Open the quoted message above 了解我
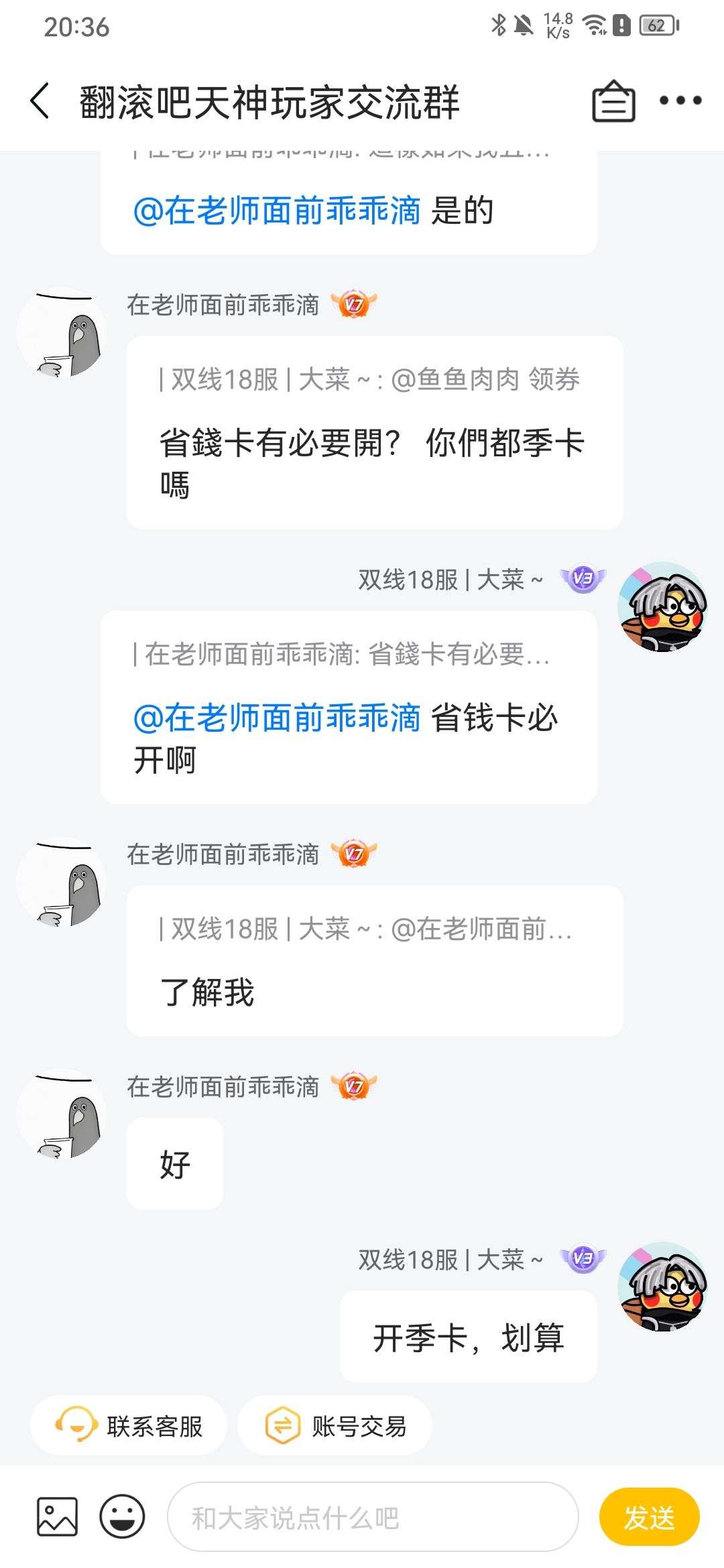 [365, 929]
